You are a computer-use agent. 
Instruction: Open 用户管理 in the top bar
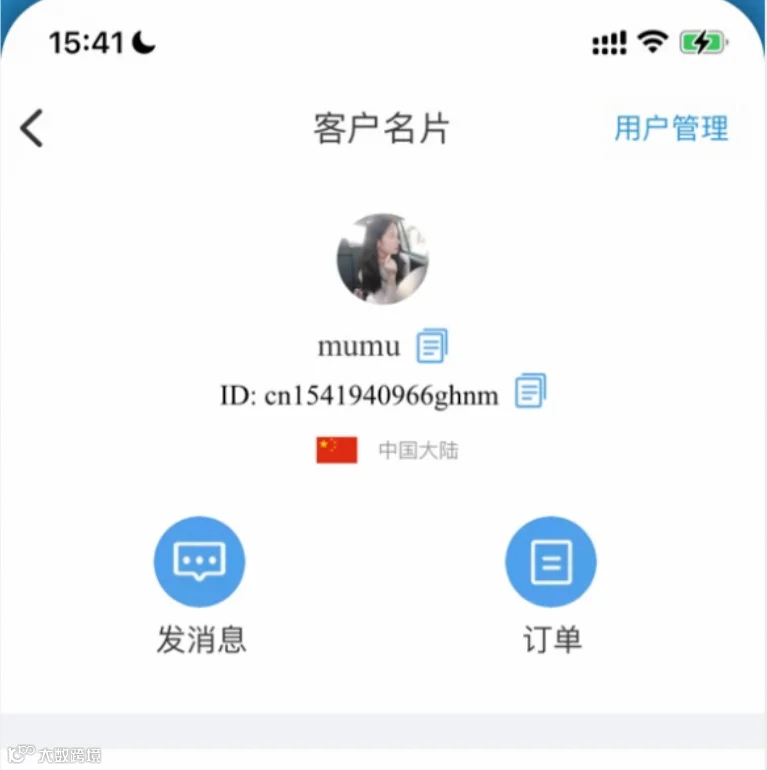pyautogui.click(x=671, y=129)
